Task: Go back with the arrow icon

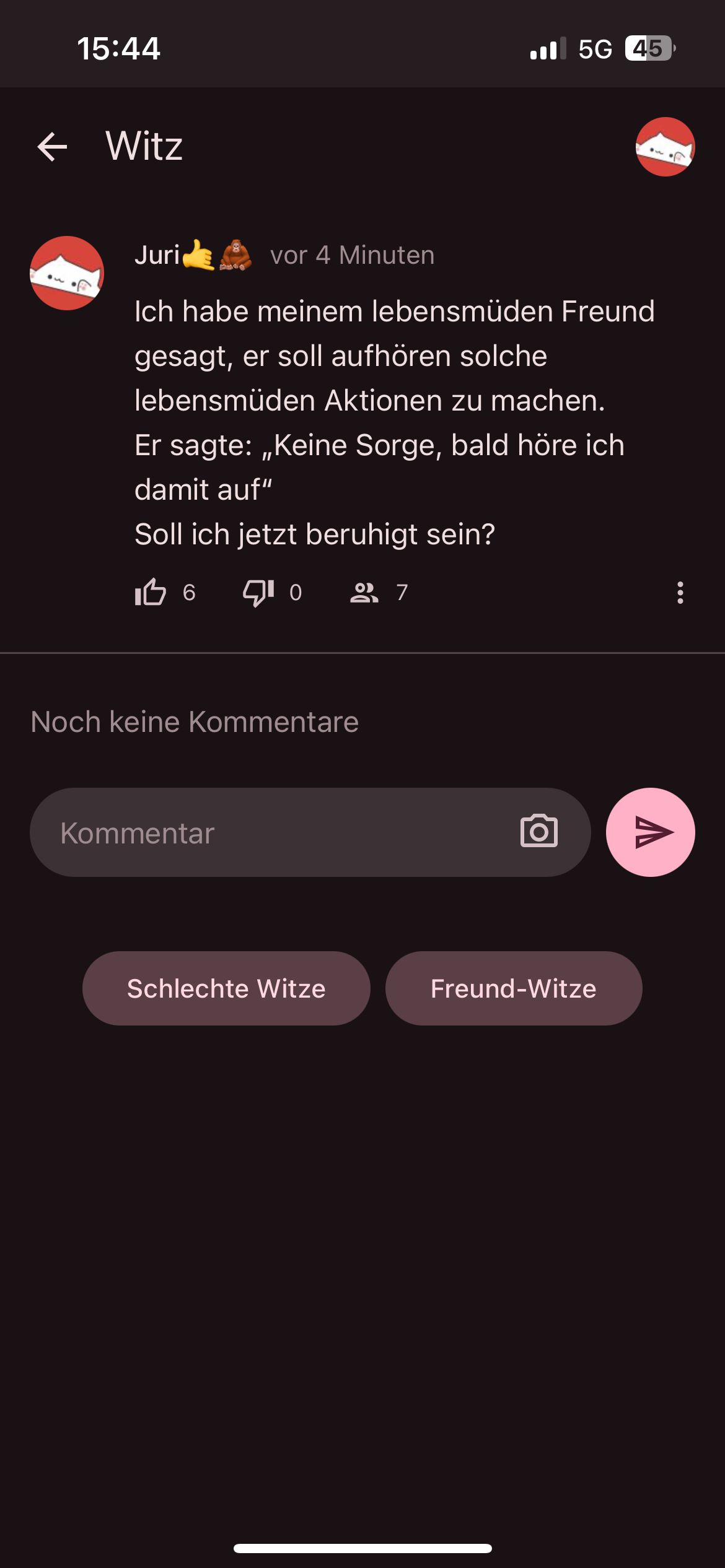Action: (52, 147)
